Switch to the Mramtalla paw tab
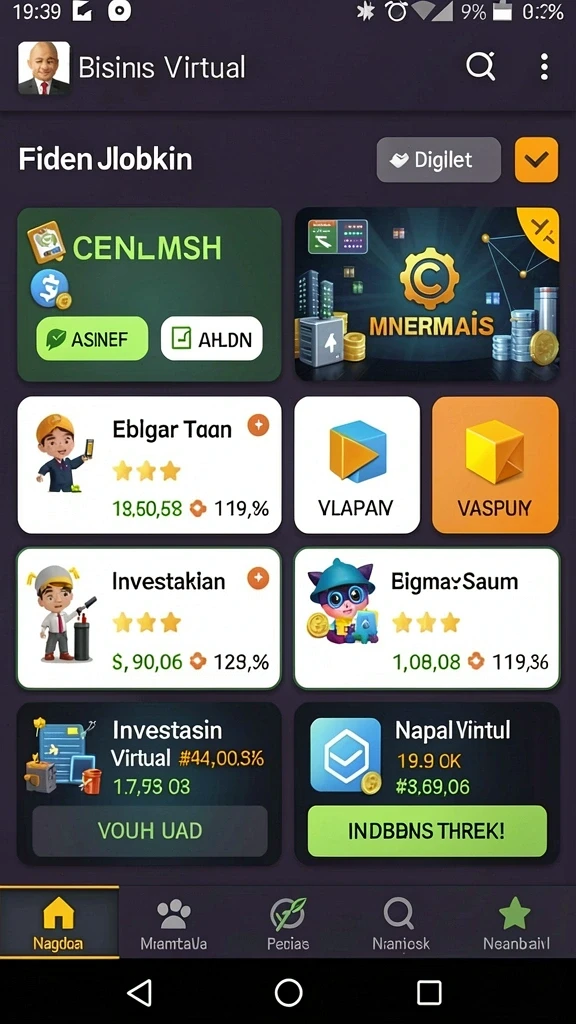This screenshot has height=1024, width=576. [x=174, y=923]
